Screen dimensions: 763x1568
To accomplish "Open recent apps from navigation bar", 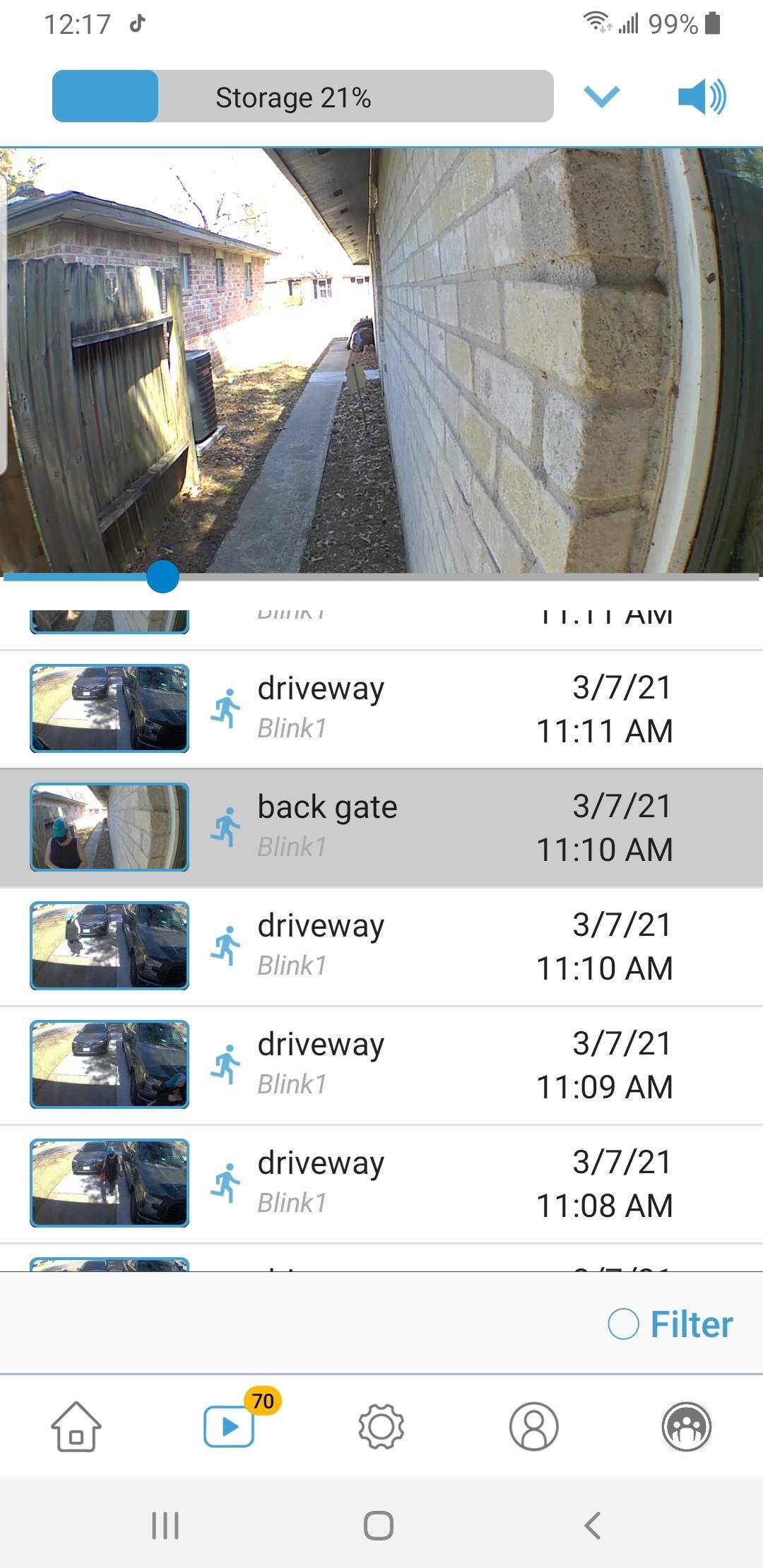I will tap(165, 1526).
